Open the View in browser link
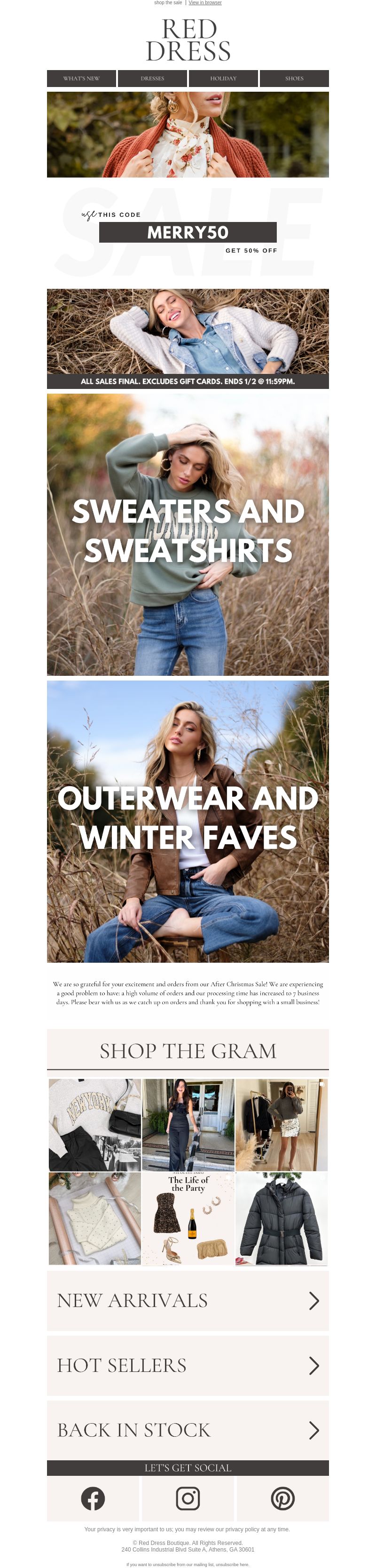The image size is (376, 1568). (x=205, y=2)
